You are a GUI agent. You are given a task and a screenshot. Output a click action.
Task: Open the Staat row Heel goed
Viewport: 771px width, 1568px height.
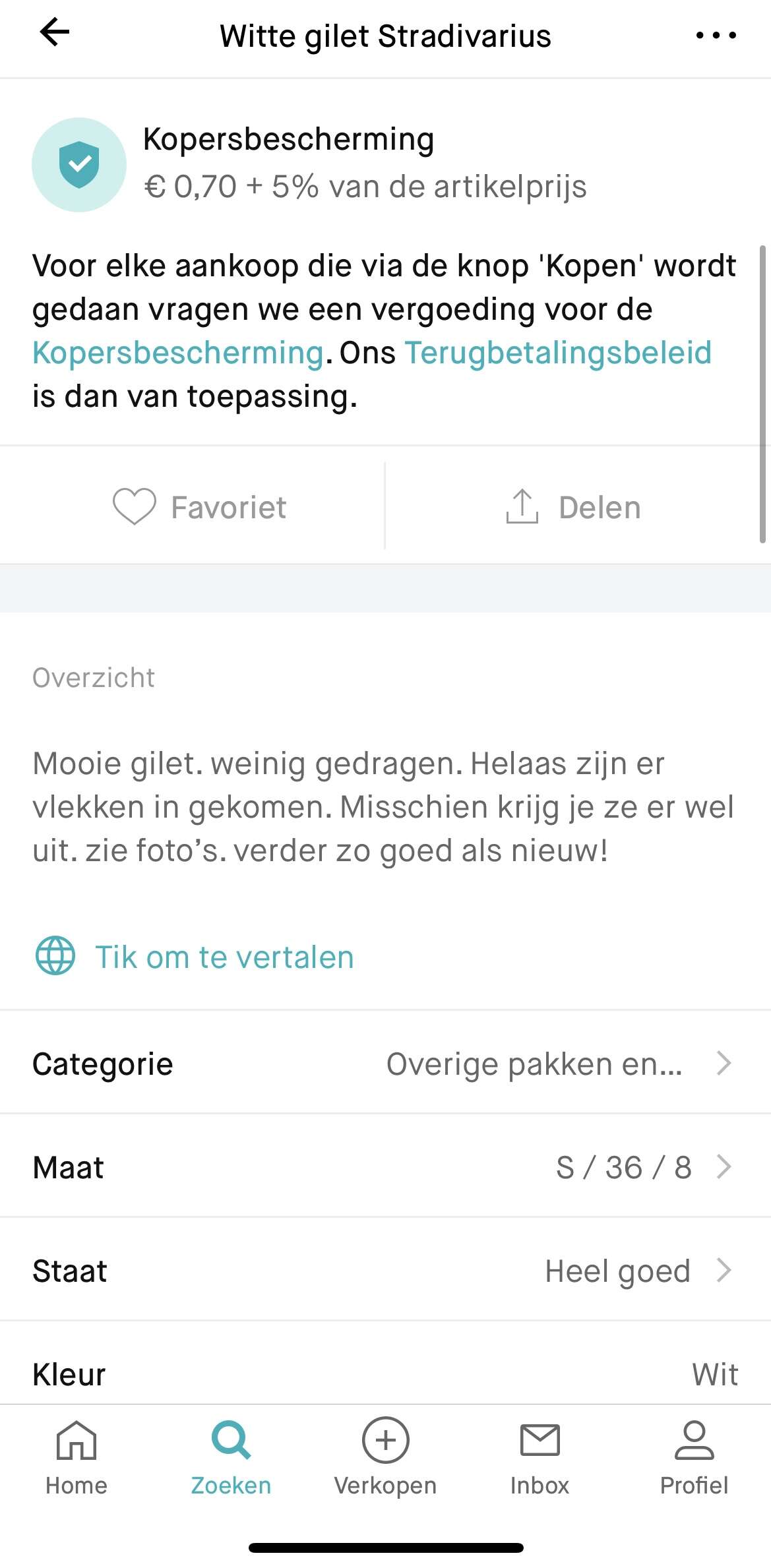[385, 1270]
